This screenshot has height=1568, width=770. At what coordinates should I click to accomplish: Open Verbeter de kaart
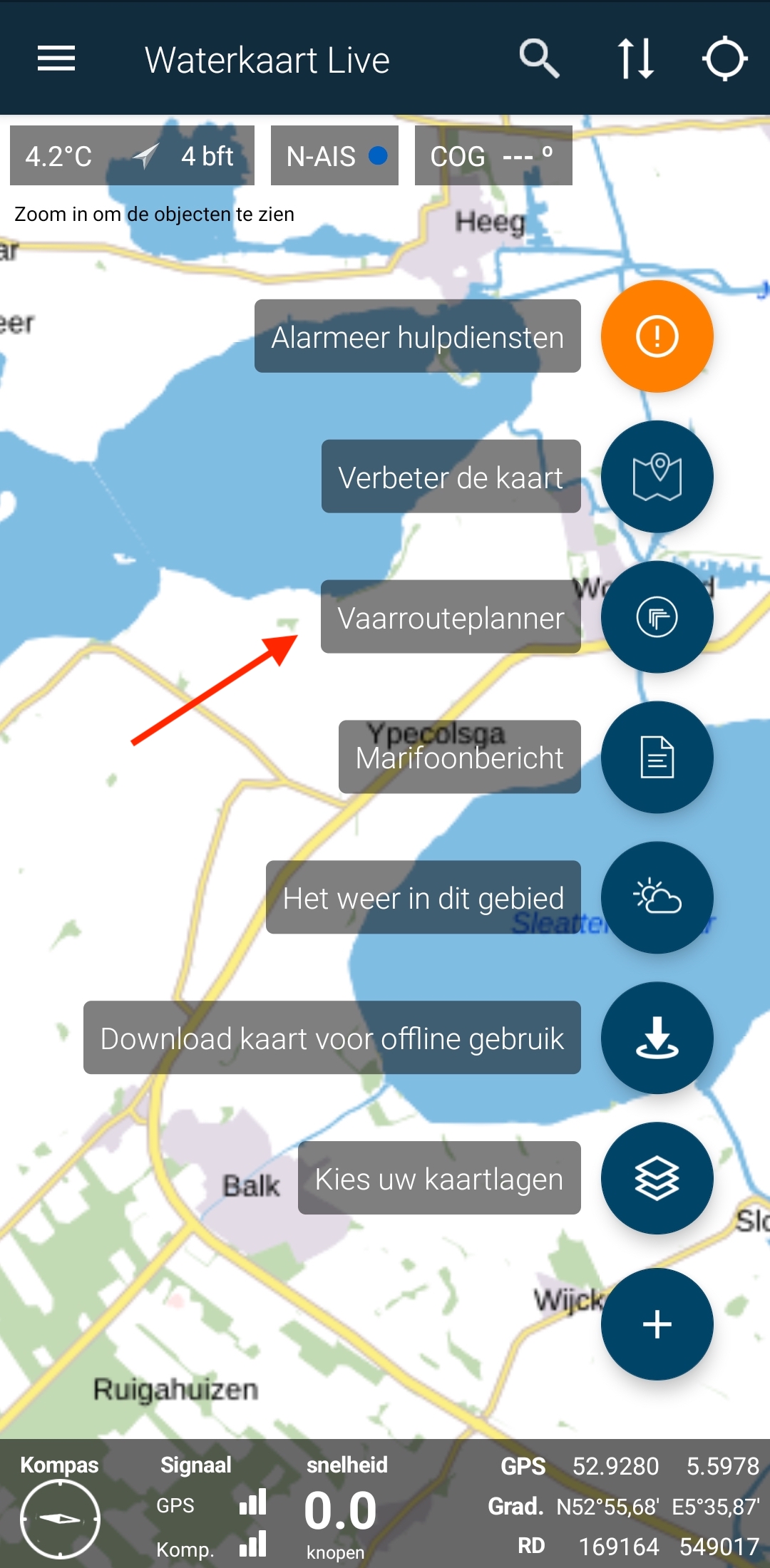pos(657,477)
